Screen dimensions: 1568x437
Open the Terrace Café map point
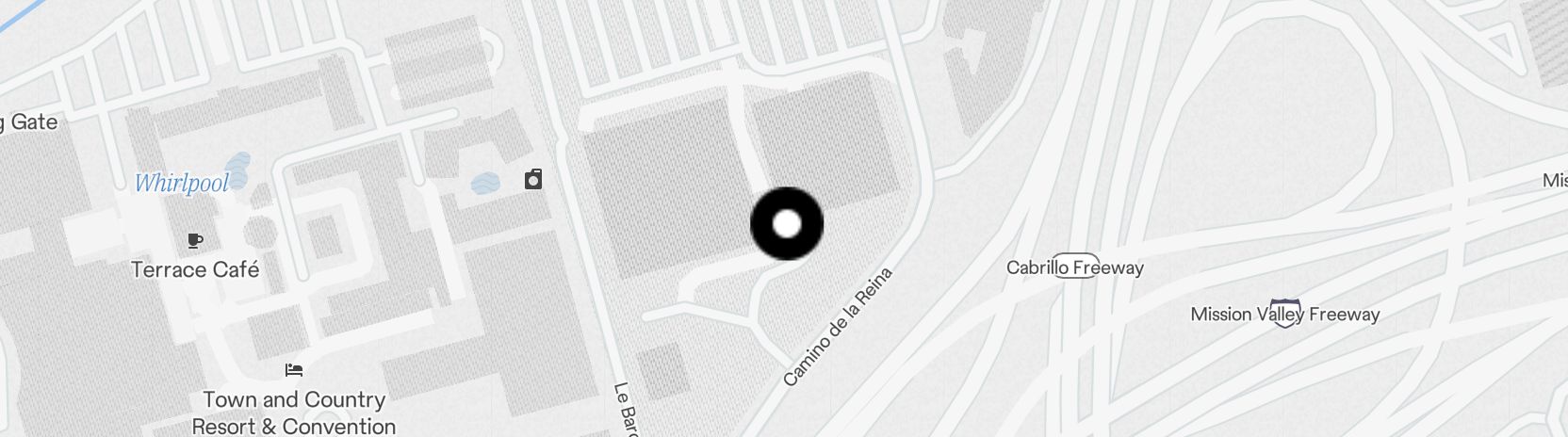[195, 241]
